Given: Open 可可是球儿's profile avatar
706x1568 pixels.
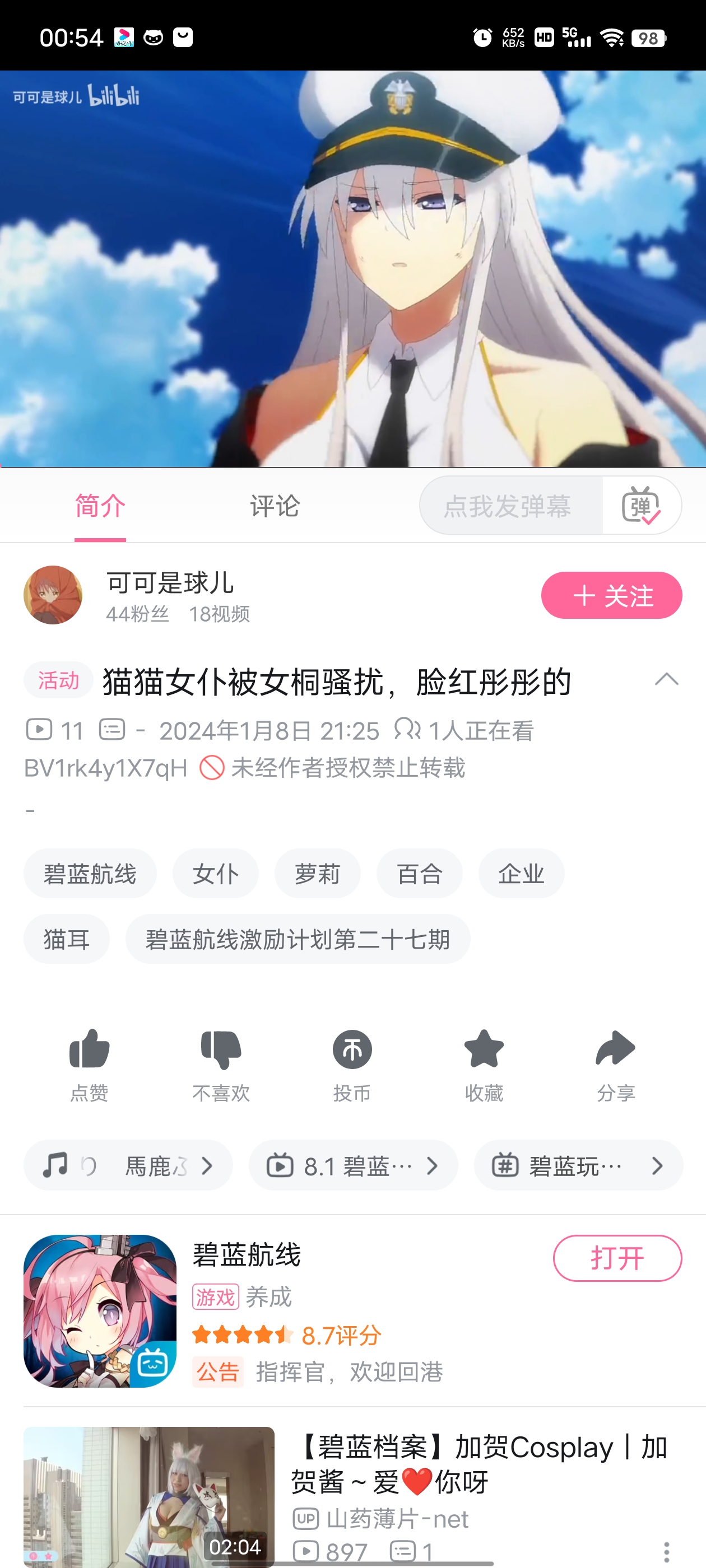Looking at the screenshot, I should click(x=53, y=595).
